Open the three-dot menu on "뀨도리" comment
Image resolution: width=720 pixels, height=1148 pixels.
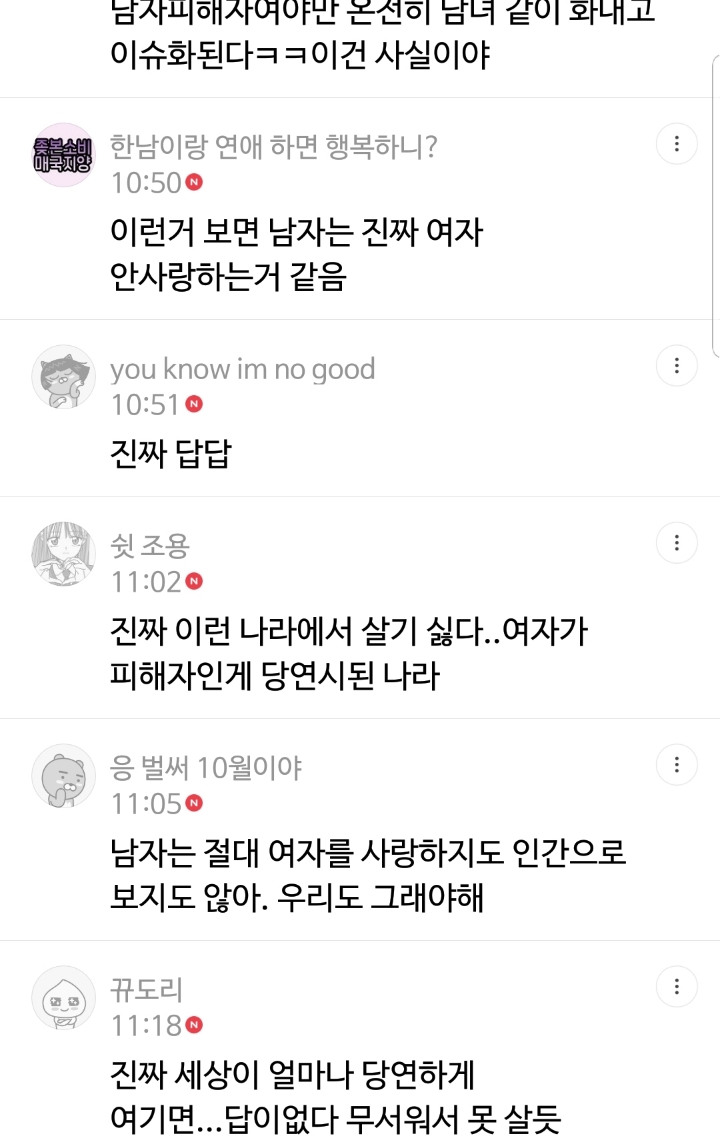coord(677,987)
